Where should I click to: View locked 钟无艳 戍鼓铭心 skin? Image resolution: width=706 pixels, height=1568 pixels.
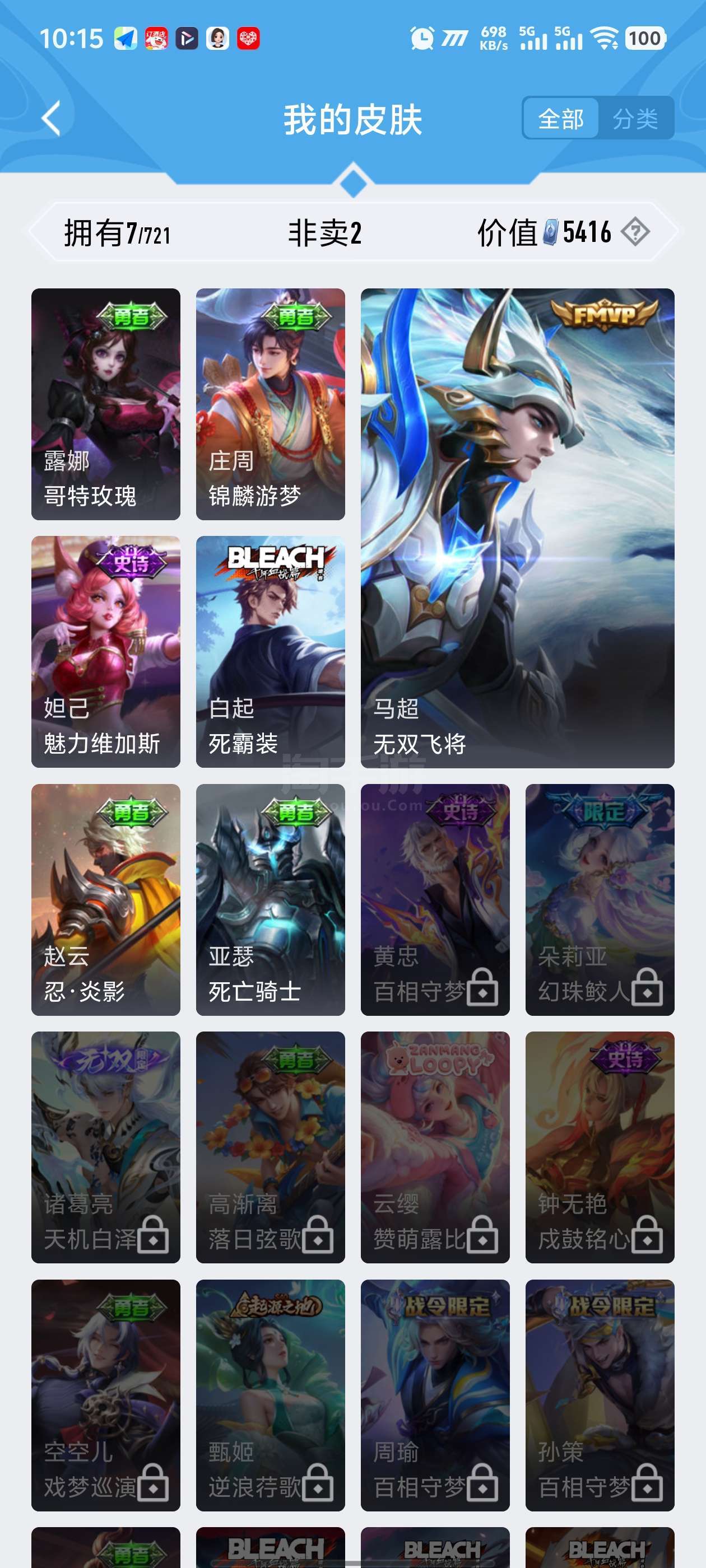(600, 1147)
